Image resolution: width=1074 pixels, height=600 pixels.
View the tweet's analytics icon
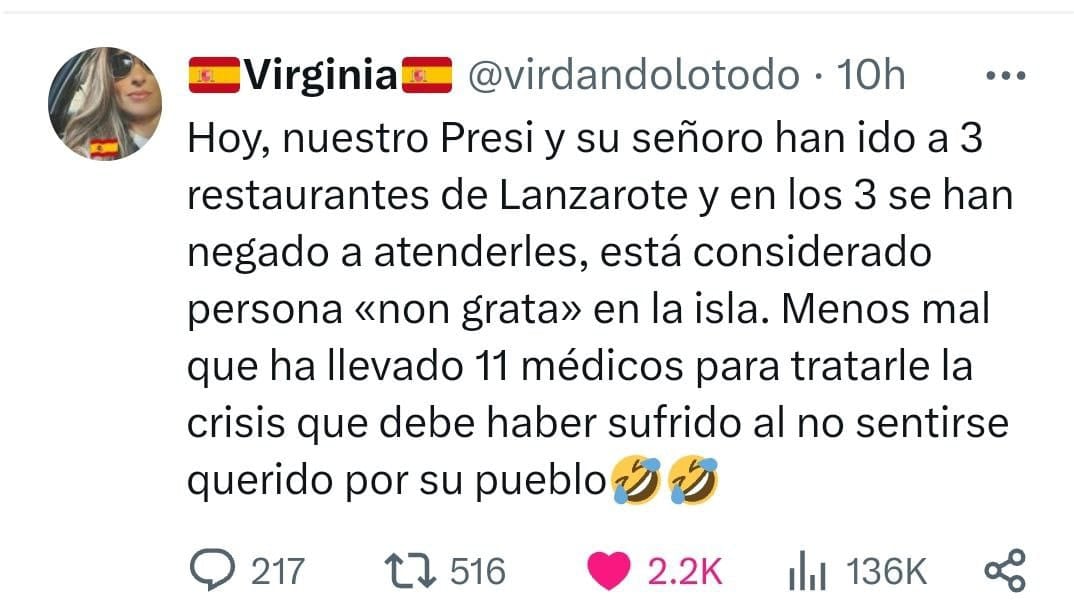[x=807, y=572]
